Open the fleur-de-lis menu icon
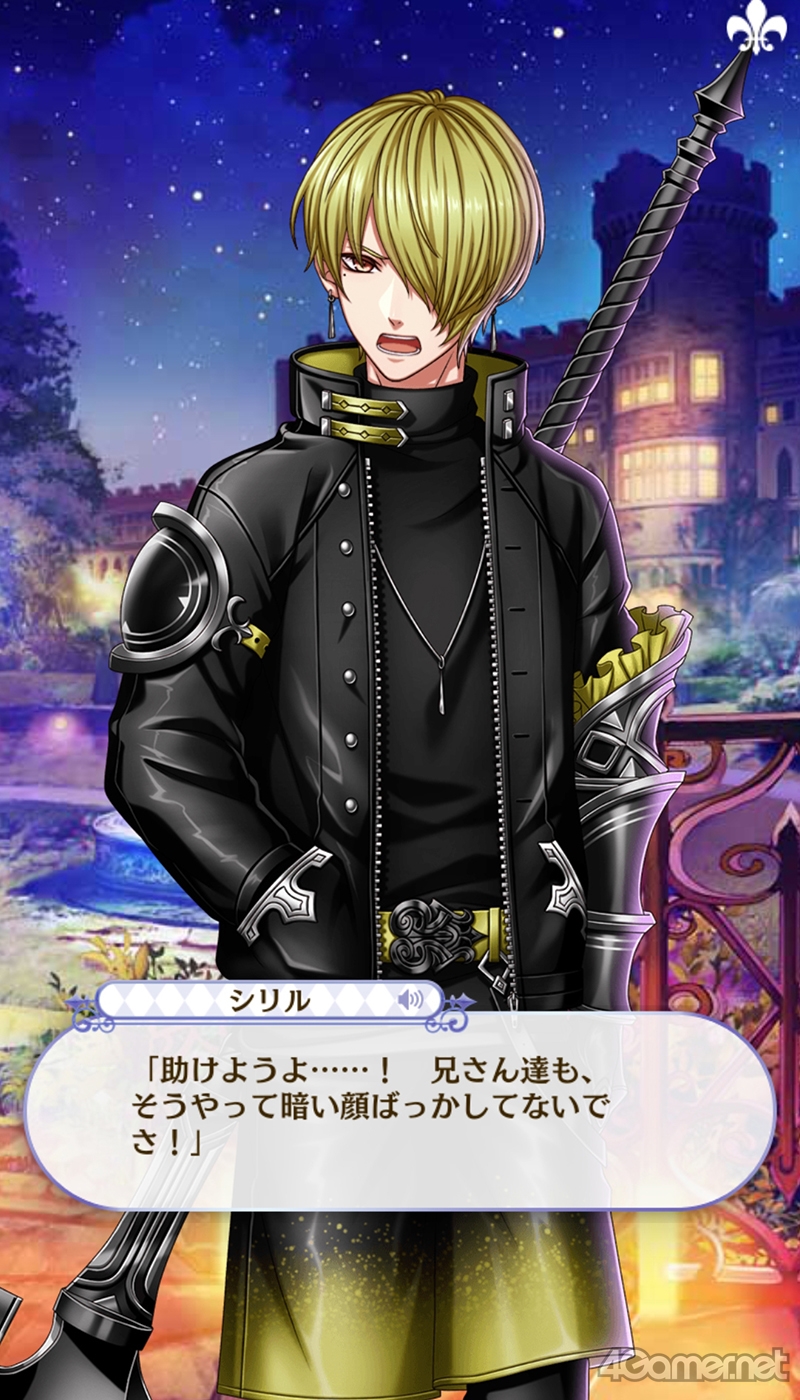800x1400 pixels. (757, 28)
